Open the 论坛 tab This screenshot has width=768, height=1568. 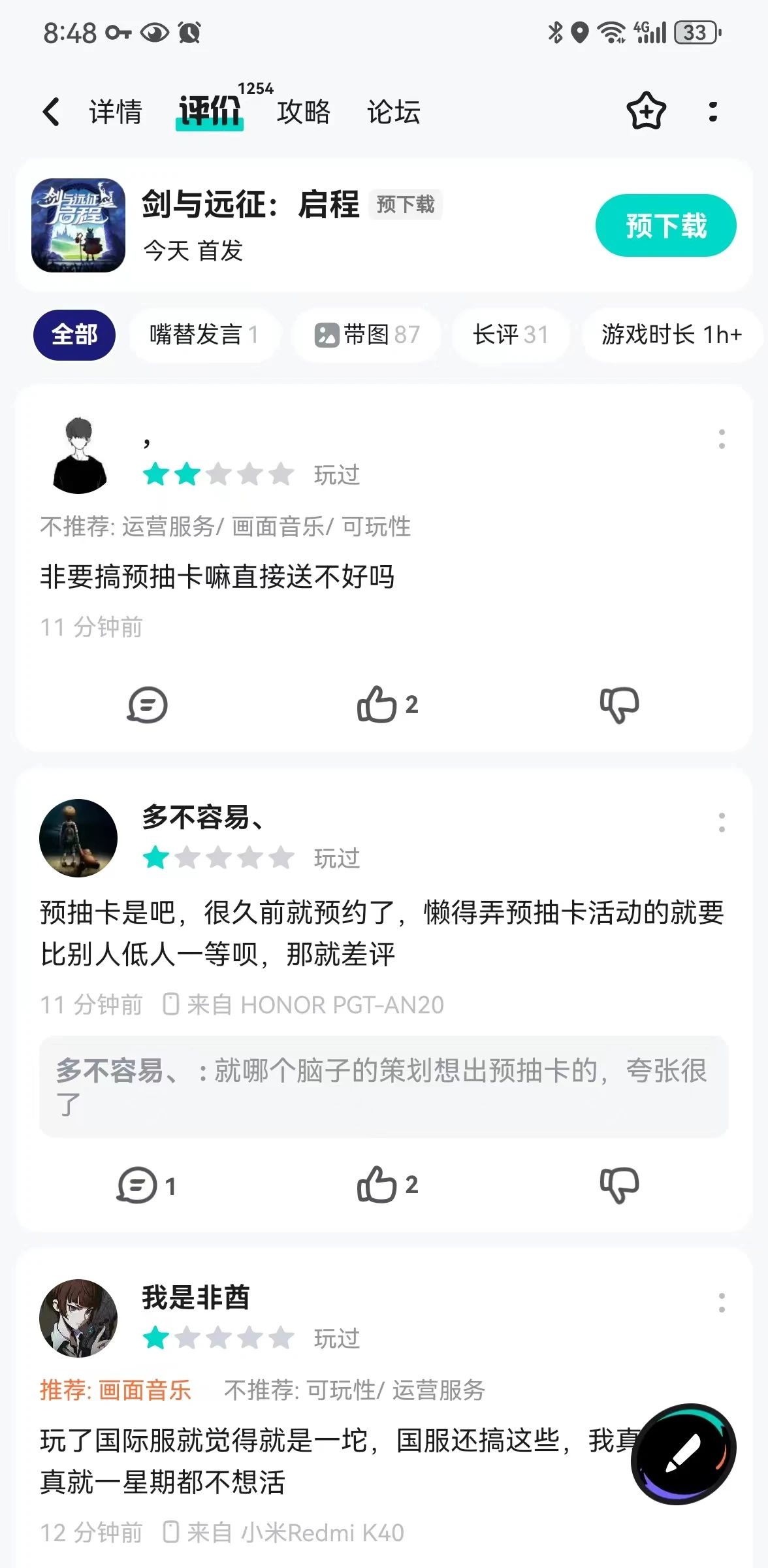[x=393, y=111]
